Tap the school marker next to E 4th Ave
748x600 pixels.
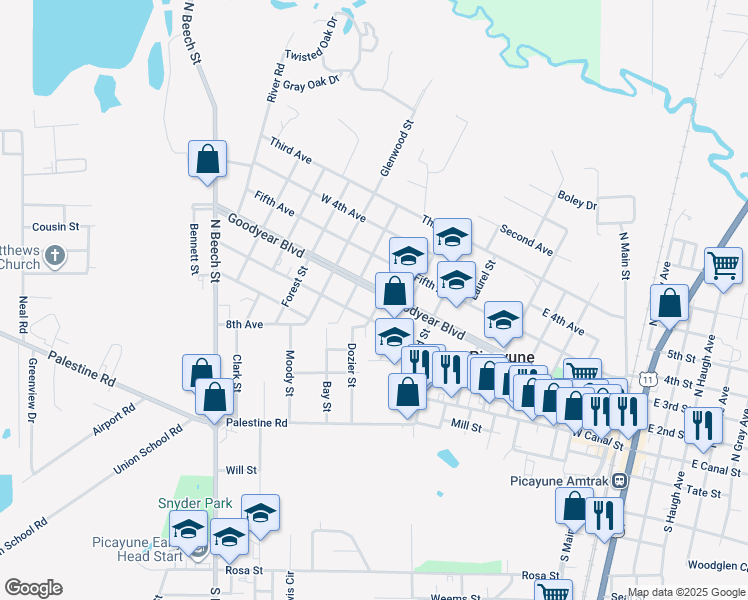click(x=503, y=322)
